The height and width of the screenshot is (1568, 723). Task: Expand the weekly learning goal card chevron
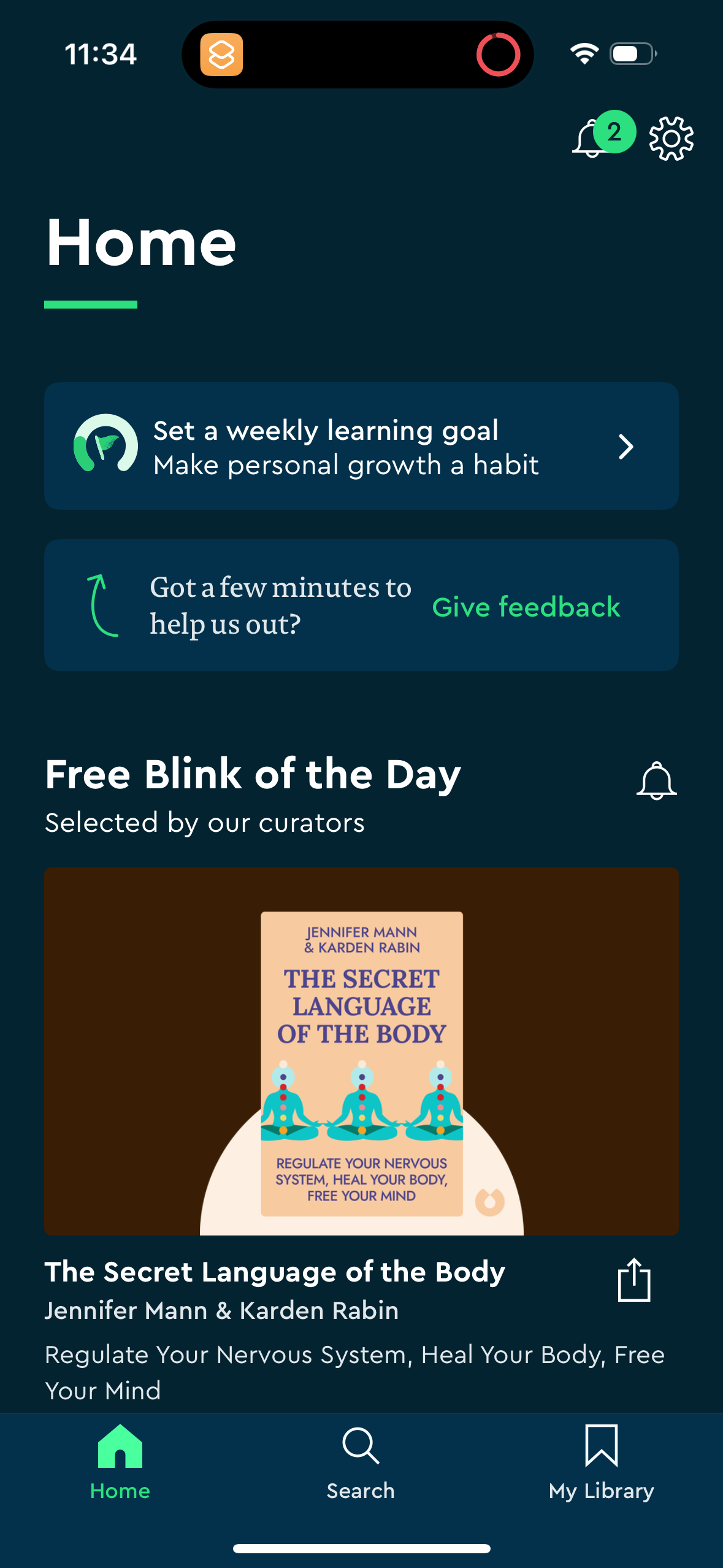pyautogui.click(x=625, y=447)
